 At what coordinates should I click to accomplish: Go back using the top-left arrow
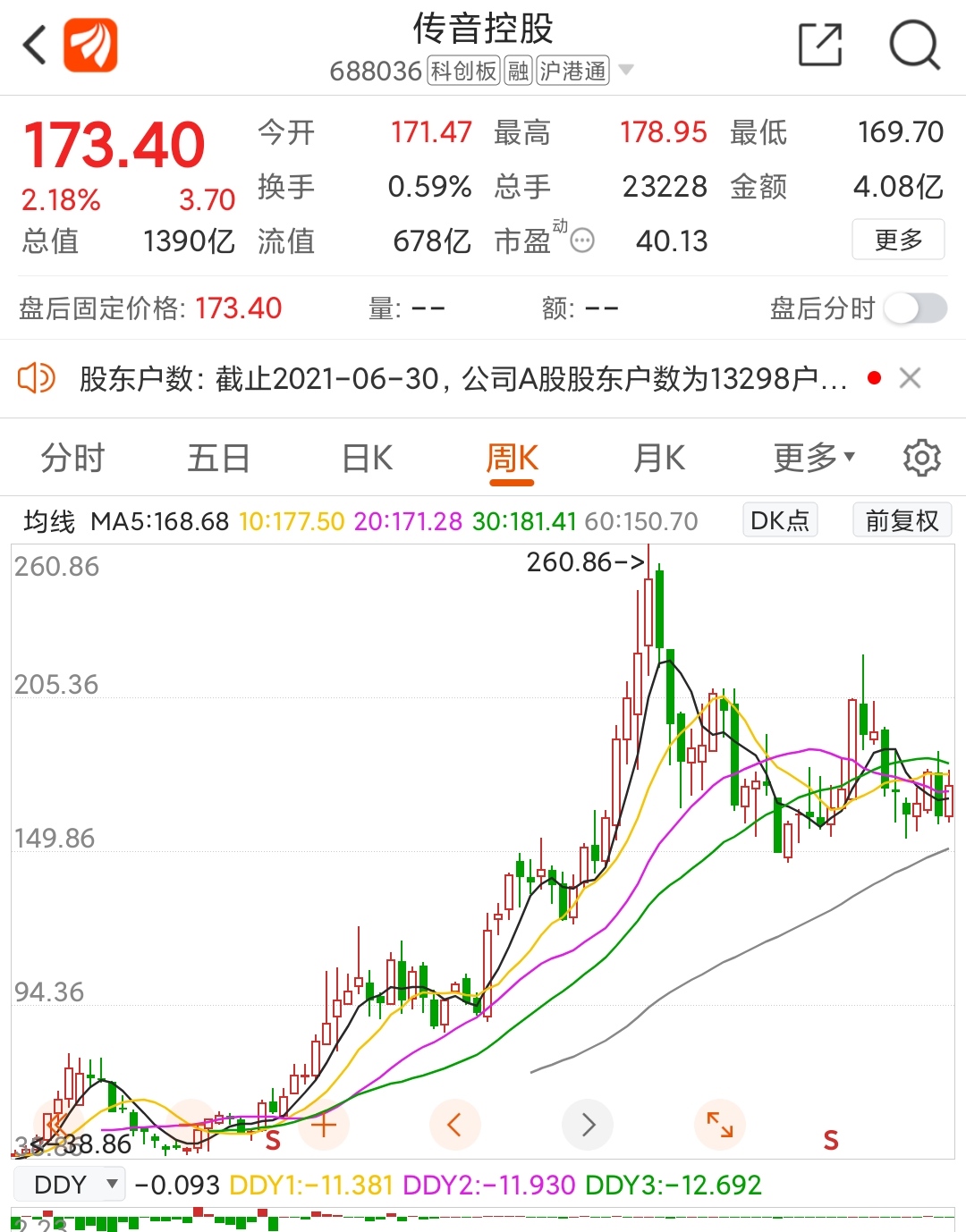coord(34,45)
